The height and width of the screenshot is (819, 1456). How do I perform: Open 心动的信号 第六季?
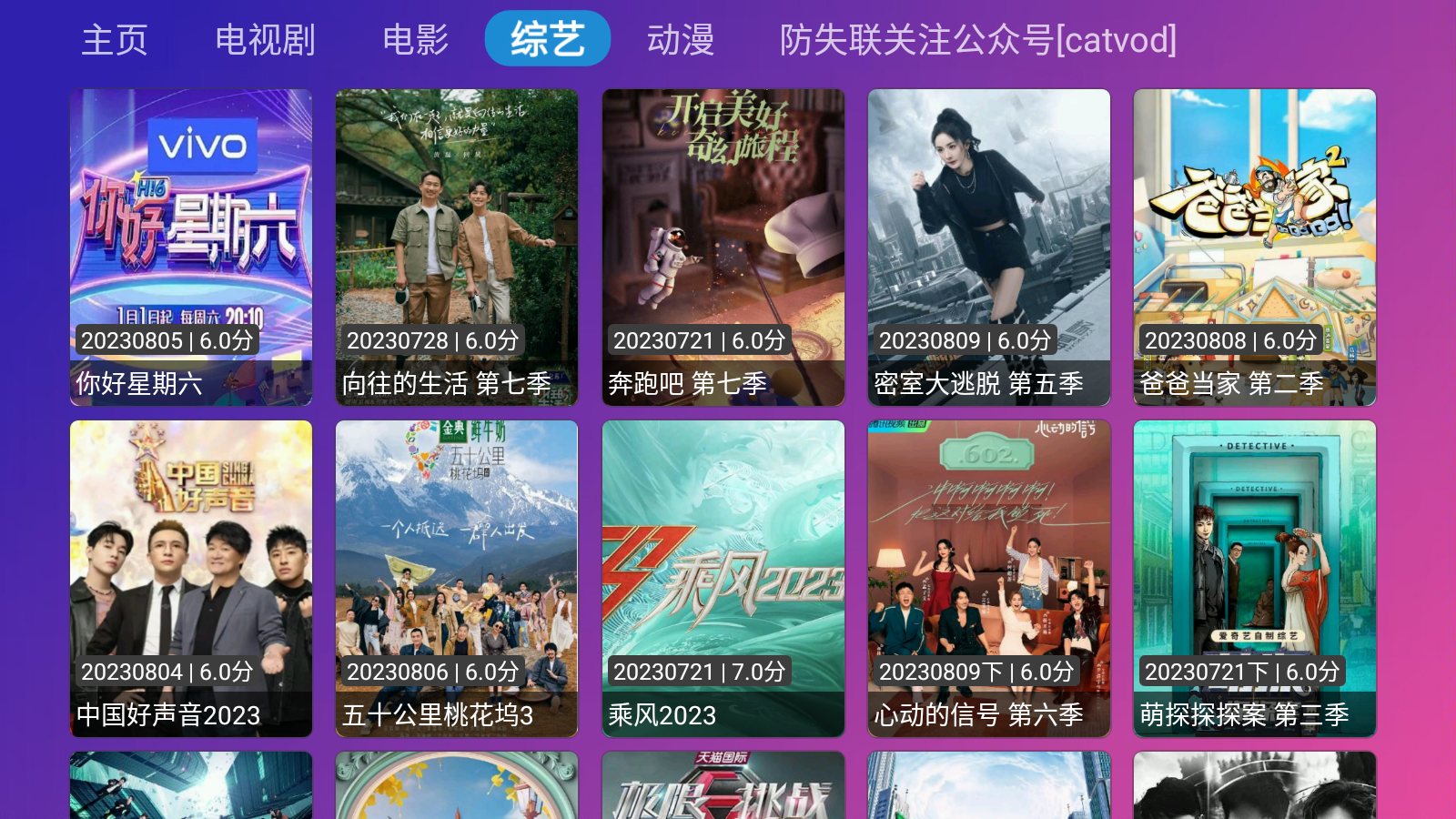(x=989, y=578)
